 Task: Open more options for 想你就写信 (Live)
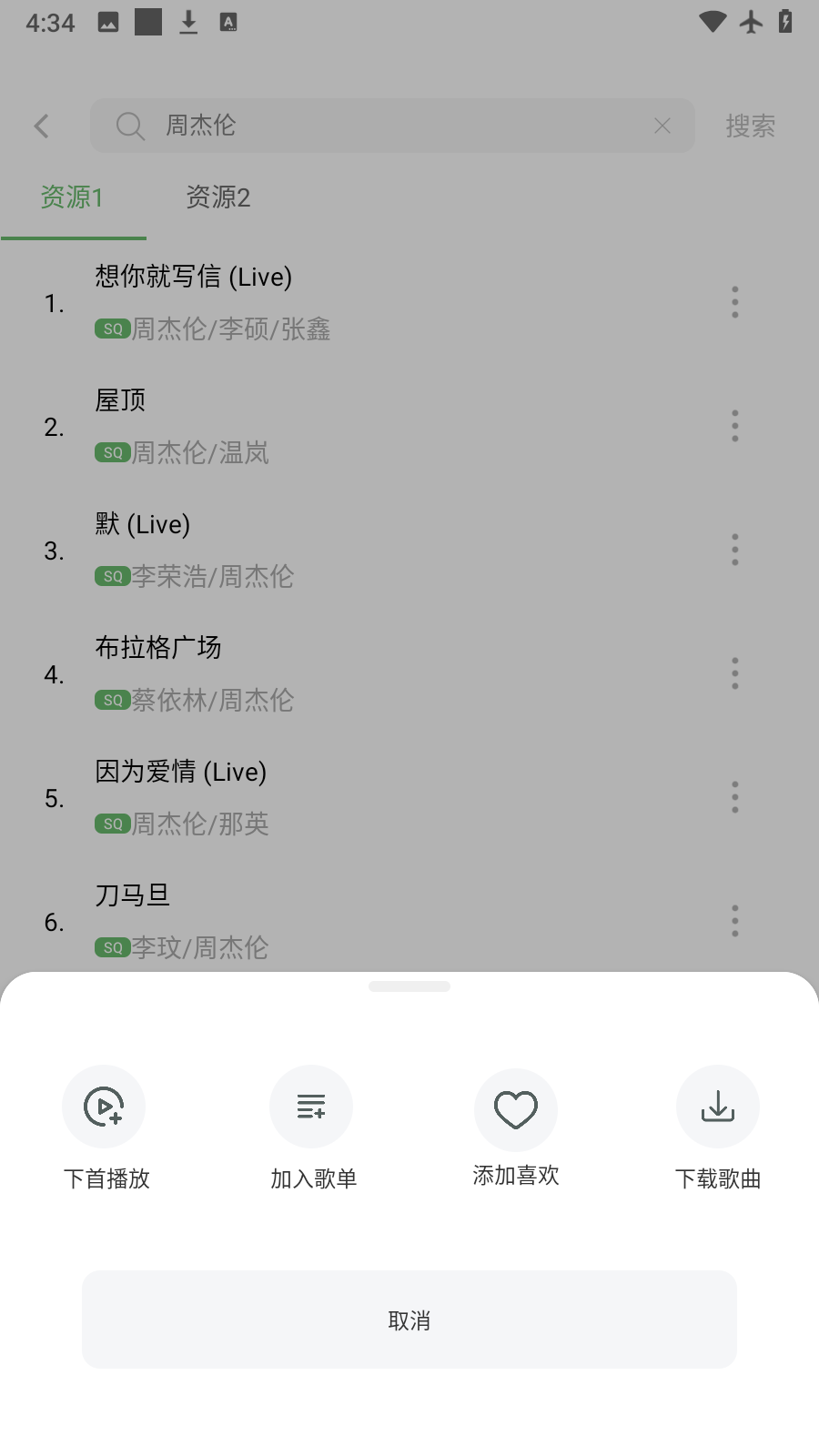tap(734, 302)
